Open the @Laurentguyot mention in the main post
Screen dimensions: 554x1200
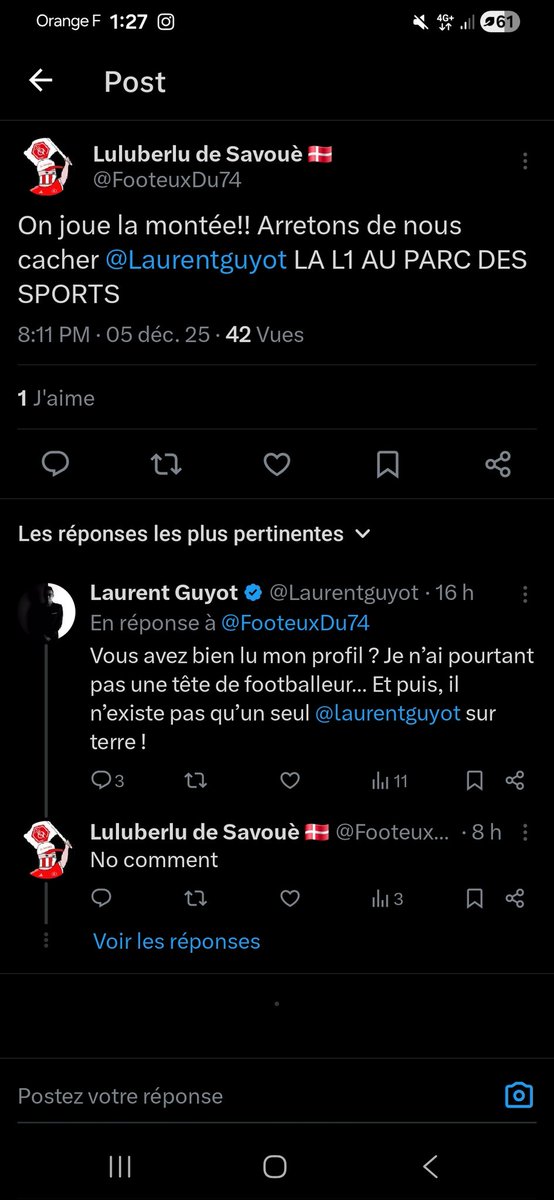point(197,260)
